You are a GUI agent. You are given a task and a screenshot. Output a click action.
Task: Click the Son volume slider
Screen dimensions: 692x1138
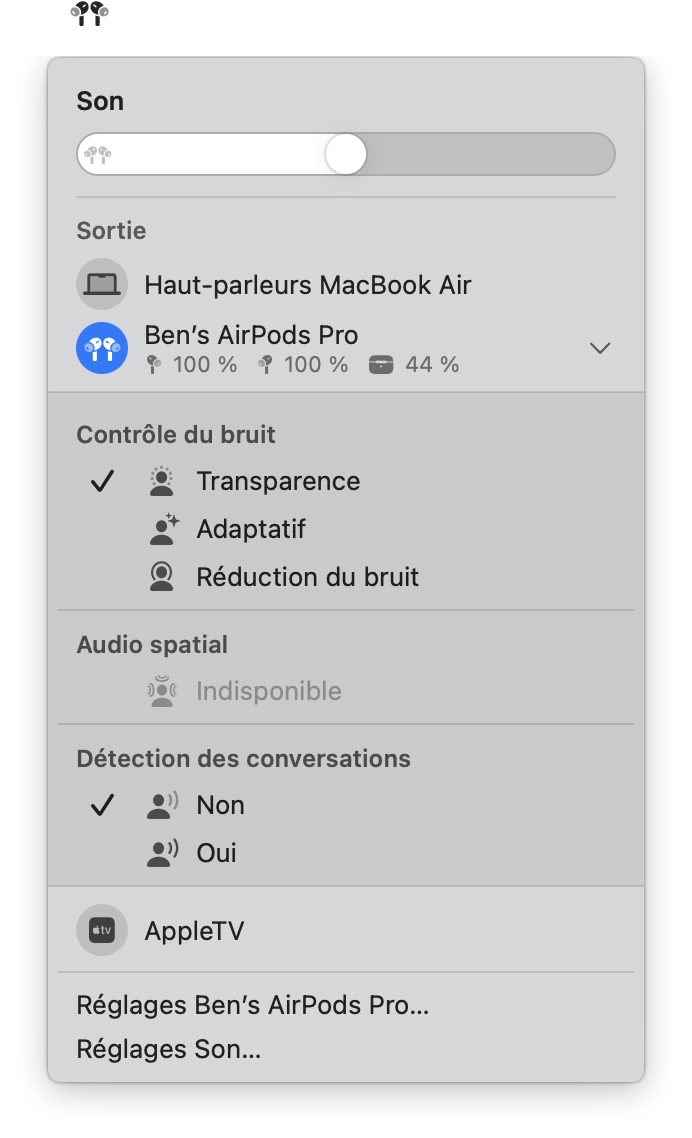pyautogui.click(x=346, y=154)
